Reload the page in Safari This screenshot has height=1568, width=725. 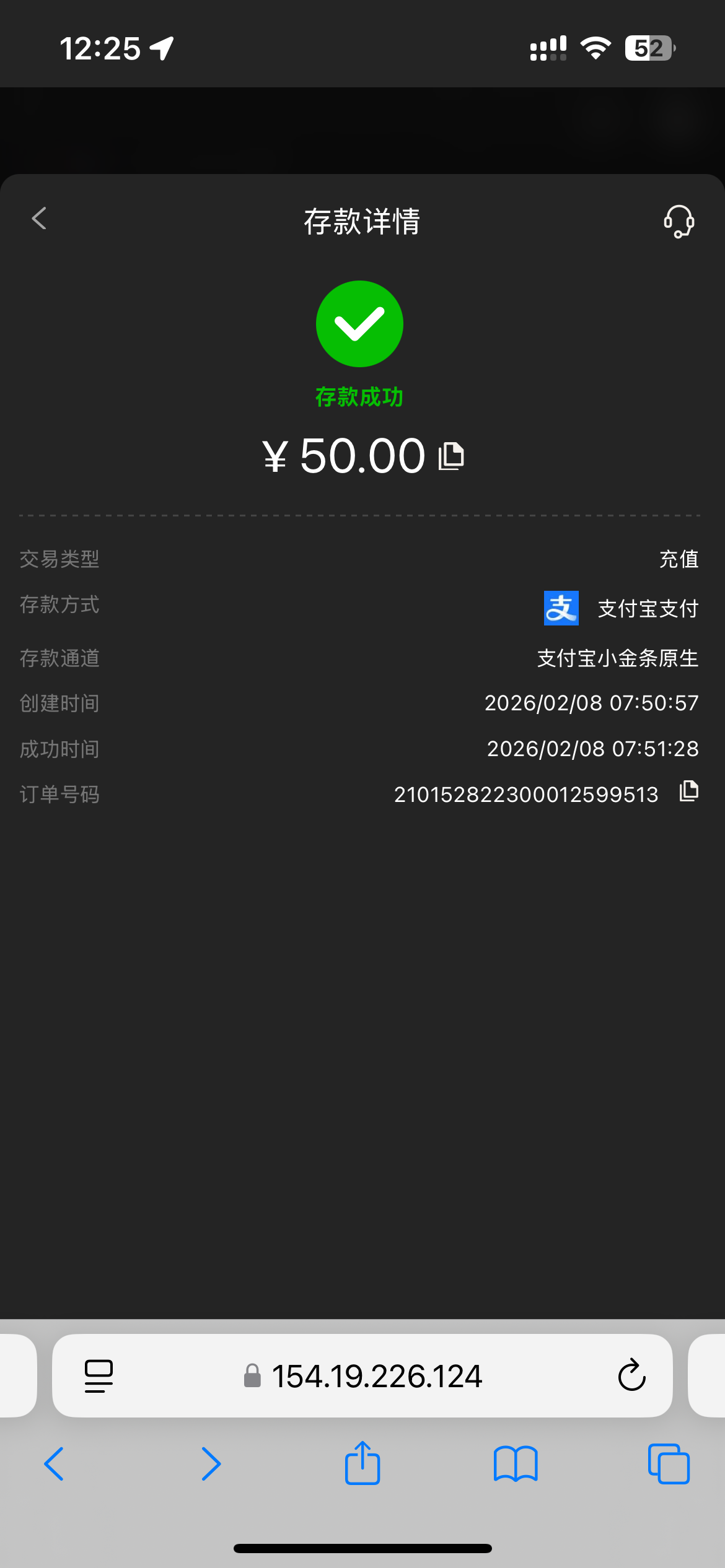click(631, 1376)
